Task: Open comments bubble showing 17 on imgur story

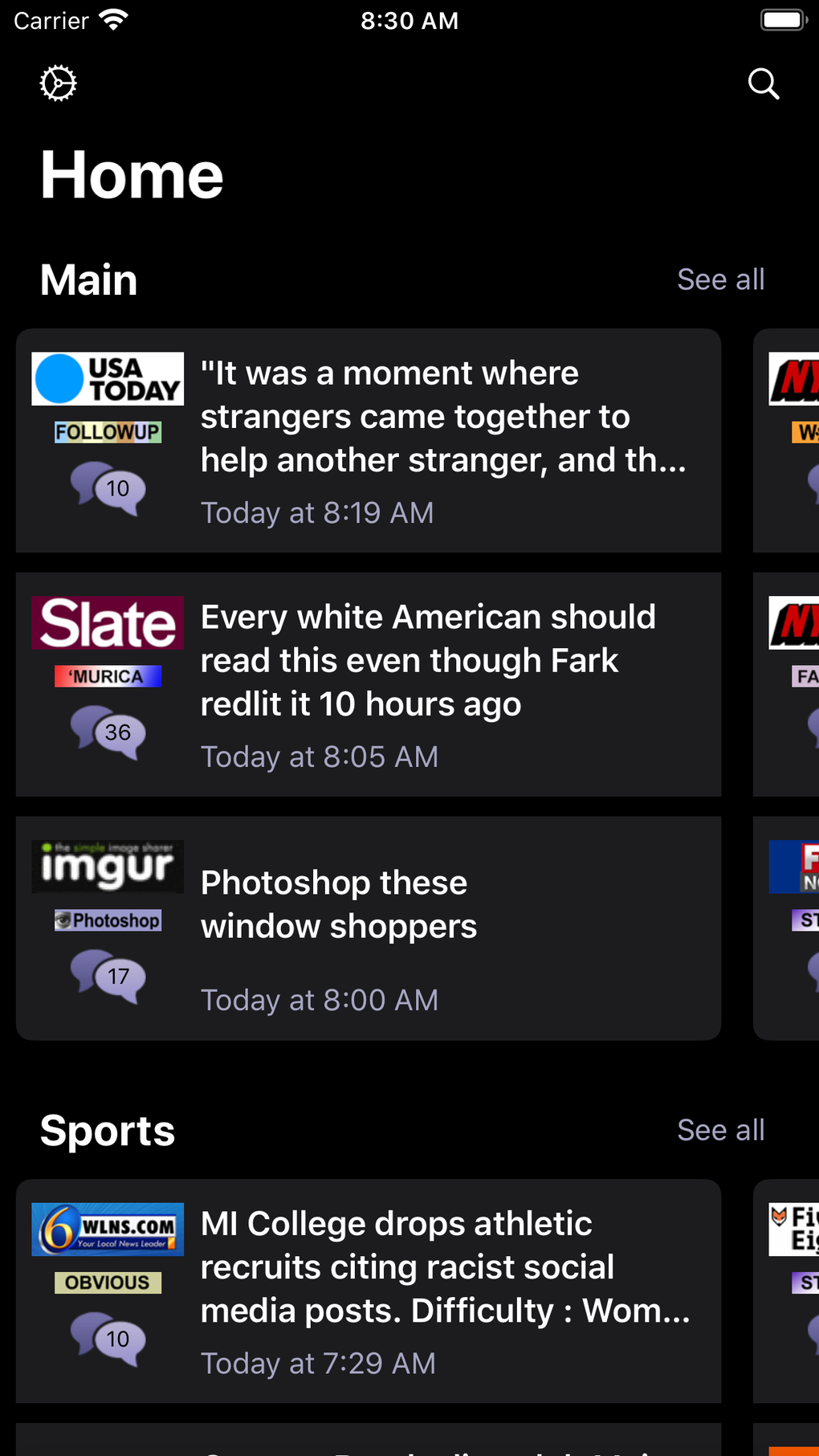Action: point(107,977)
